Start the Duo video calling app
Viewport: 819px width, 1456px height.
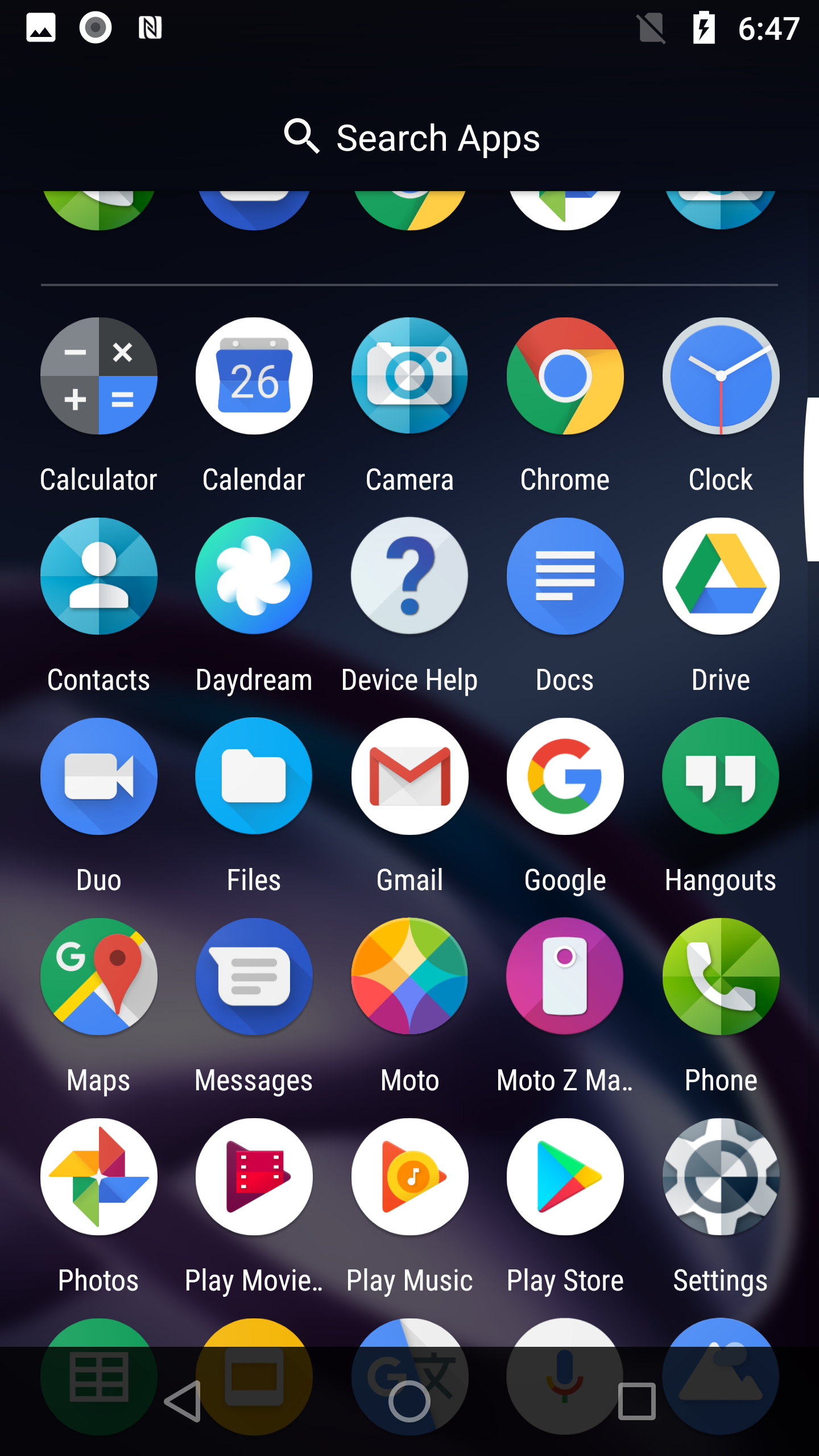[98, 776]
